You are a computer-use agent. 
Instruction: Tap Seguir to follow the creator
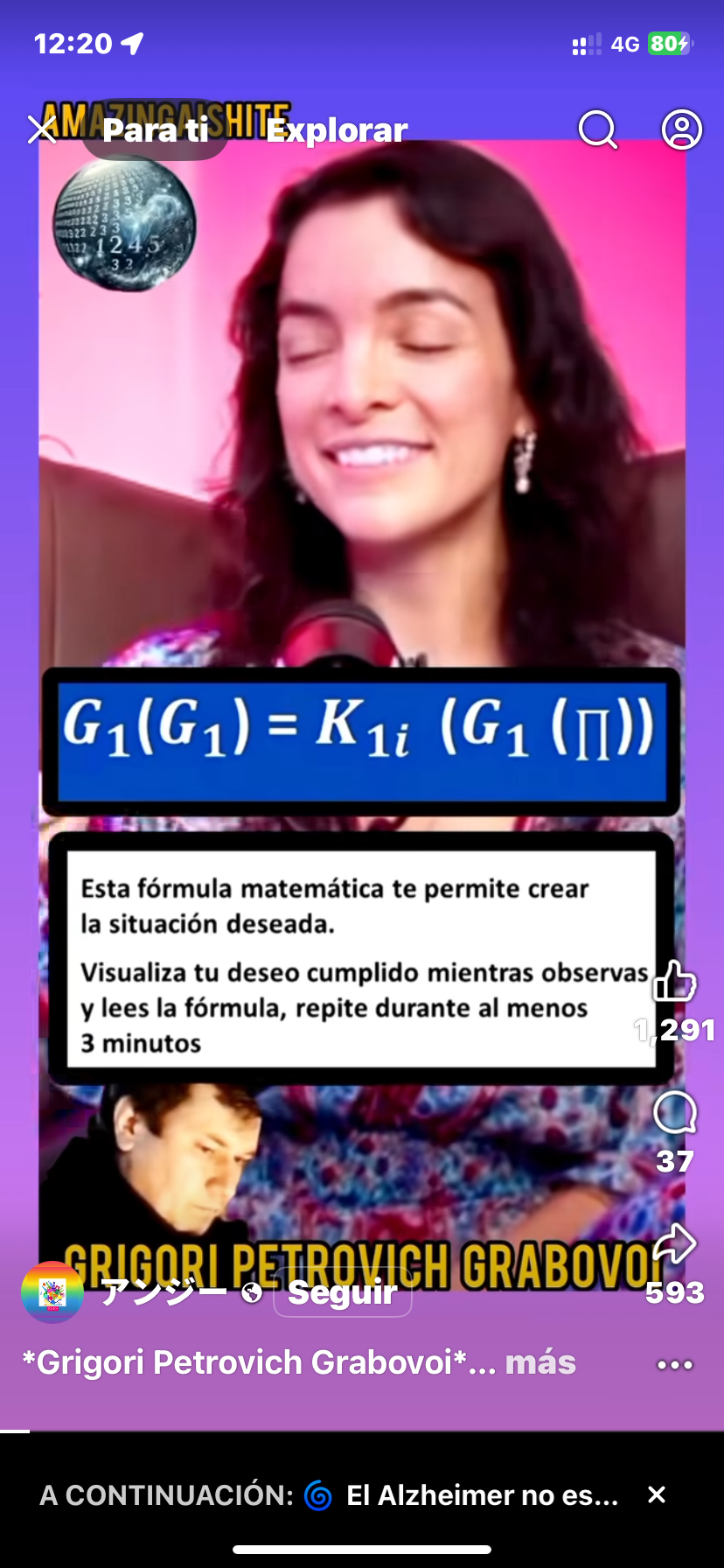(342, 1292)
